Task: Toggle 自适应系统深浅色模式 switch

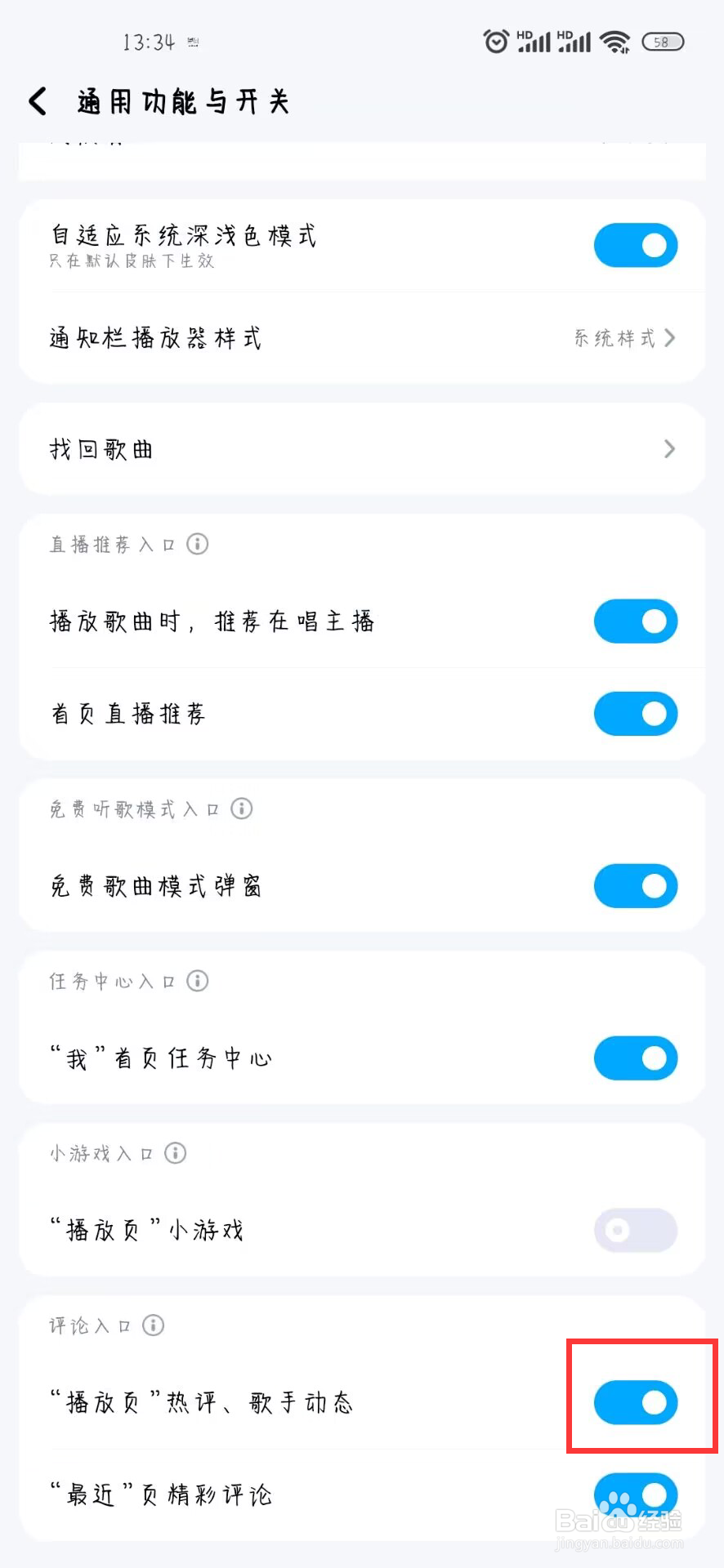Action: (636, 245)
